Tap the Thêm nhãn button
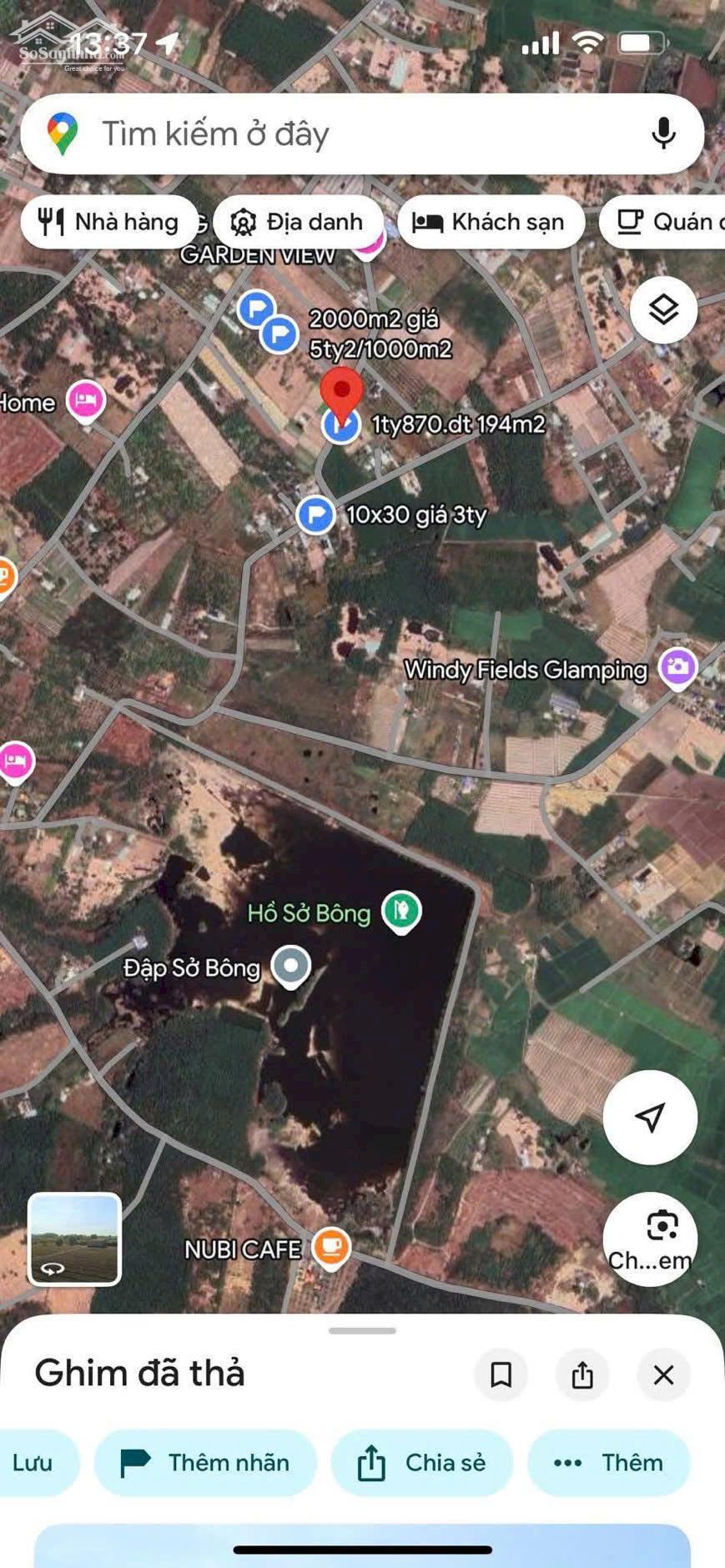The width and height of the screenshot is (725, 1568). pyautogui.click(x=205, y=1462)
